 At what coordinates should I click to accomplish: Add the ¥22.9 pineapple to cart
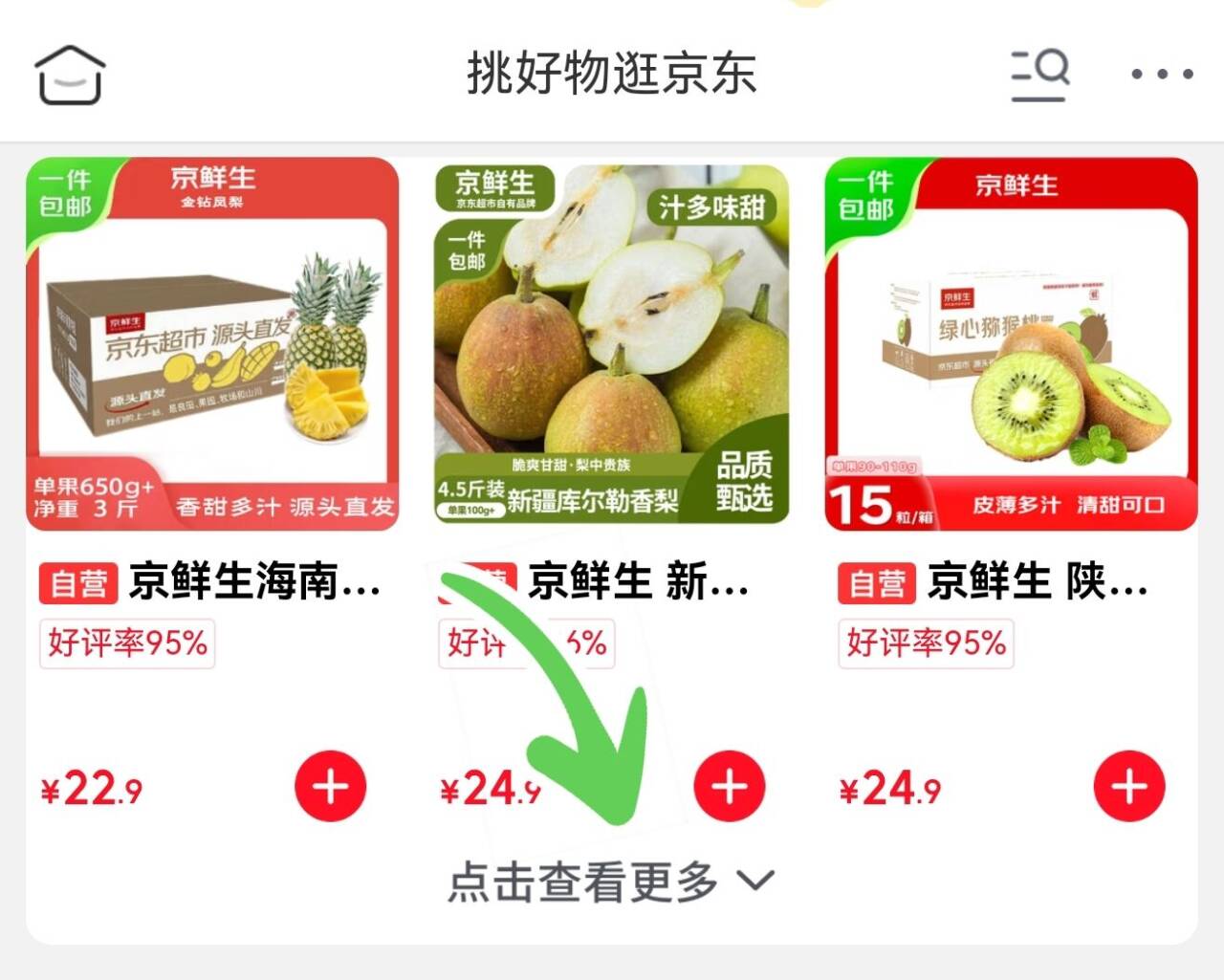[331, 786]
